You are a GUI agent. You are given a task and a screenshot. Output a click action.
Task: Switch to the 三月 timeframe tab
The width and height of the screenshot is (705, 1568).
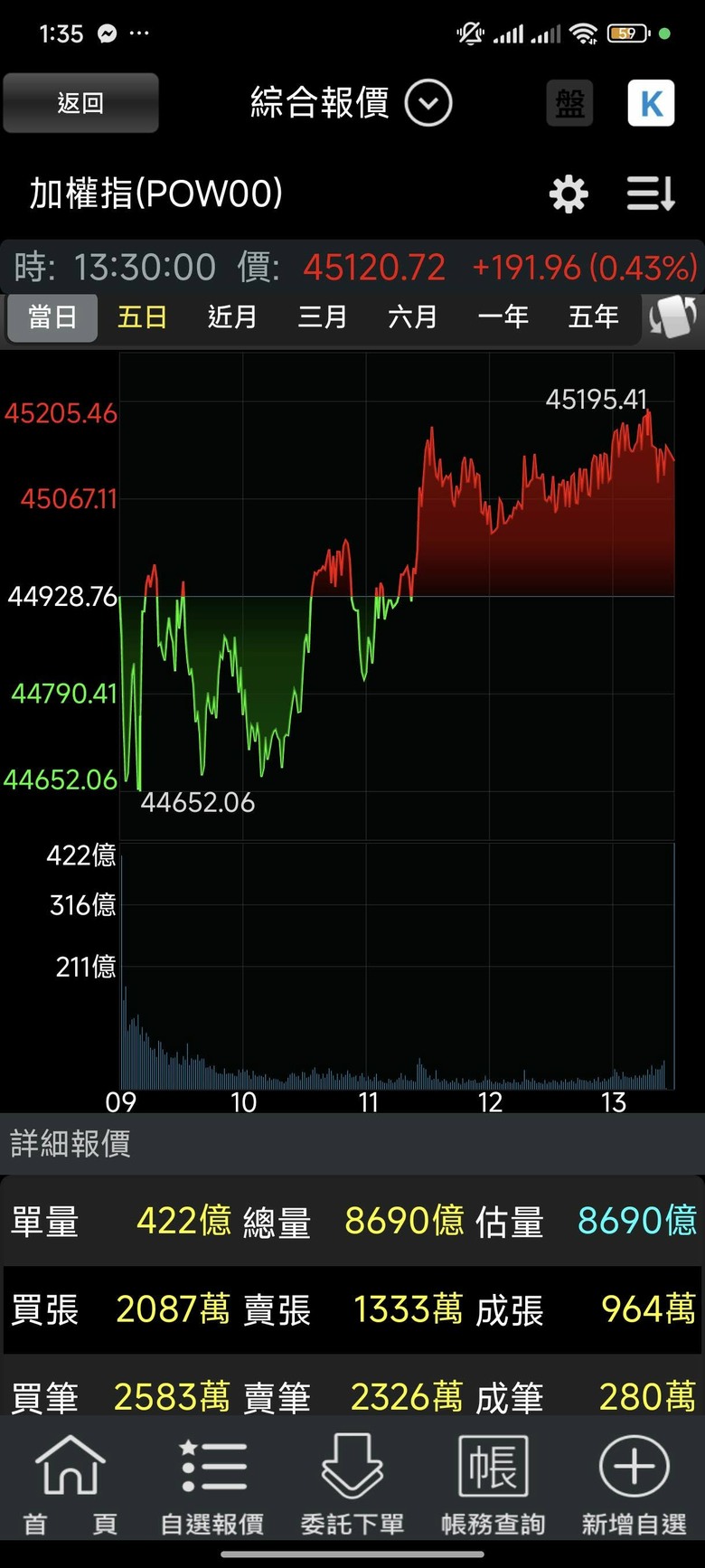[x=323, y=317]
